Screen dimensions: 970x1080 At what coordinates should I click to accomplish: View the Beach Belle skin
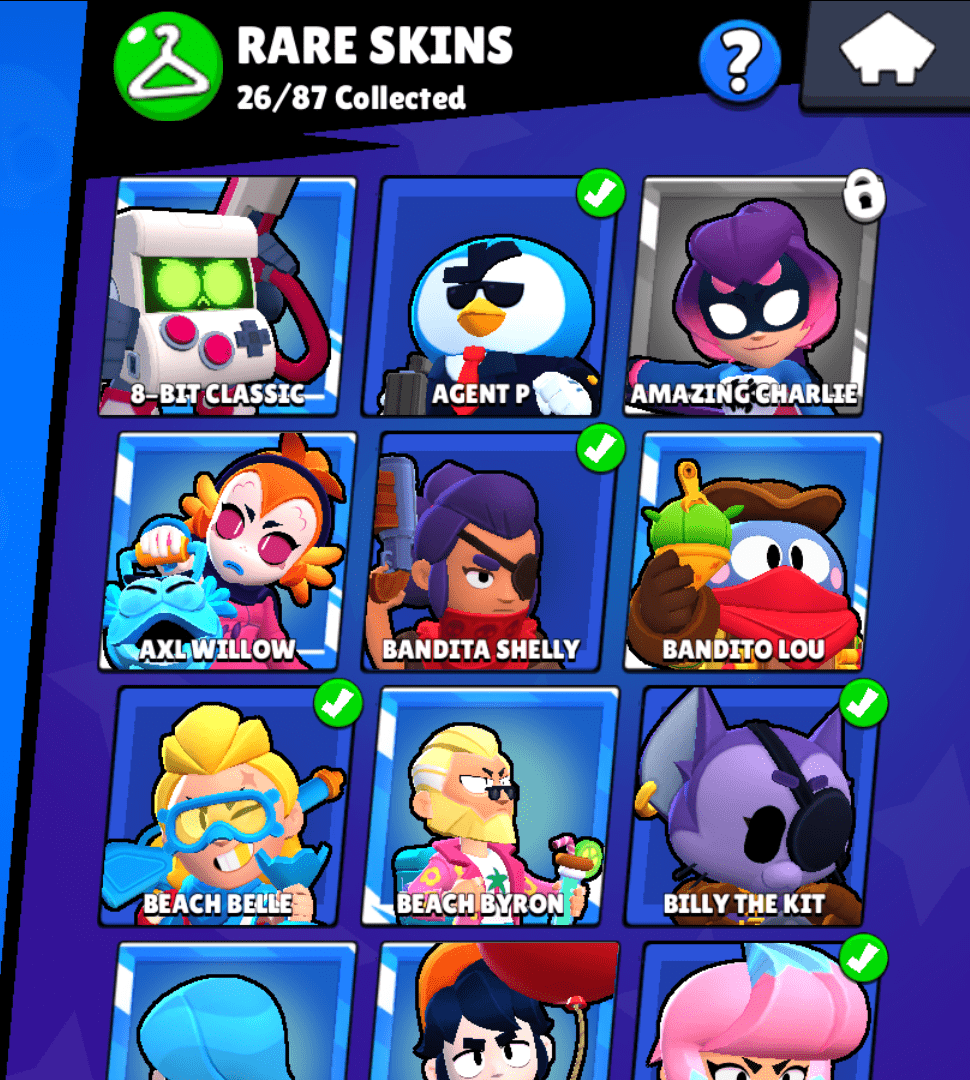(228, 807)
